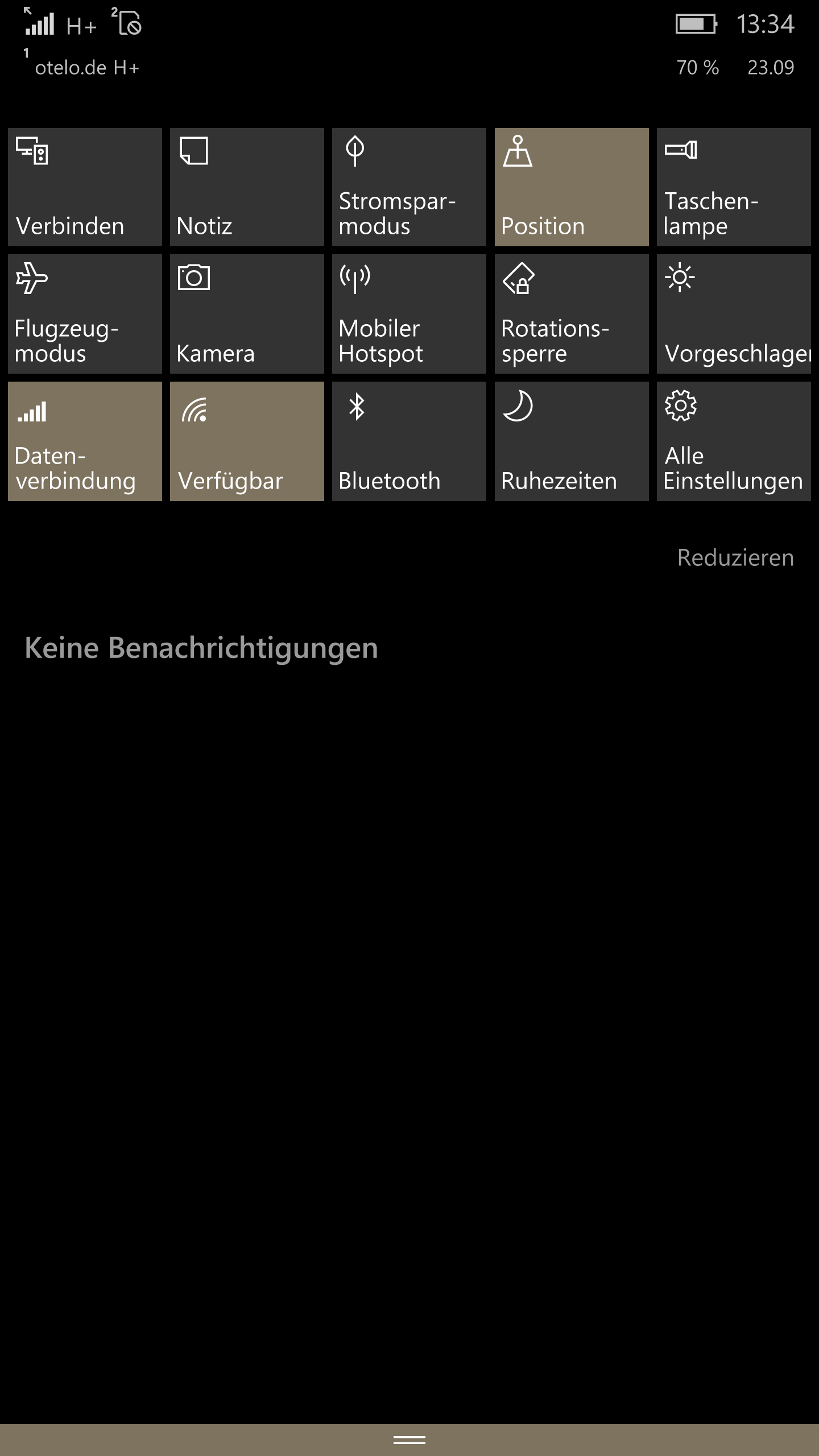The width and height of the screenshot is (819, 1456).
Task: Turn off Position
Action: pos(572,187)
